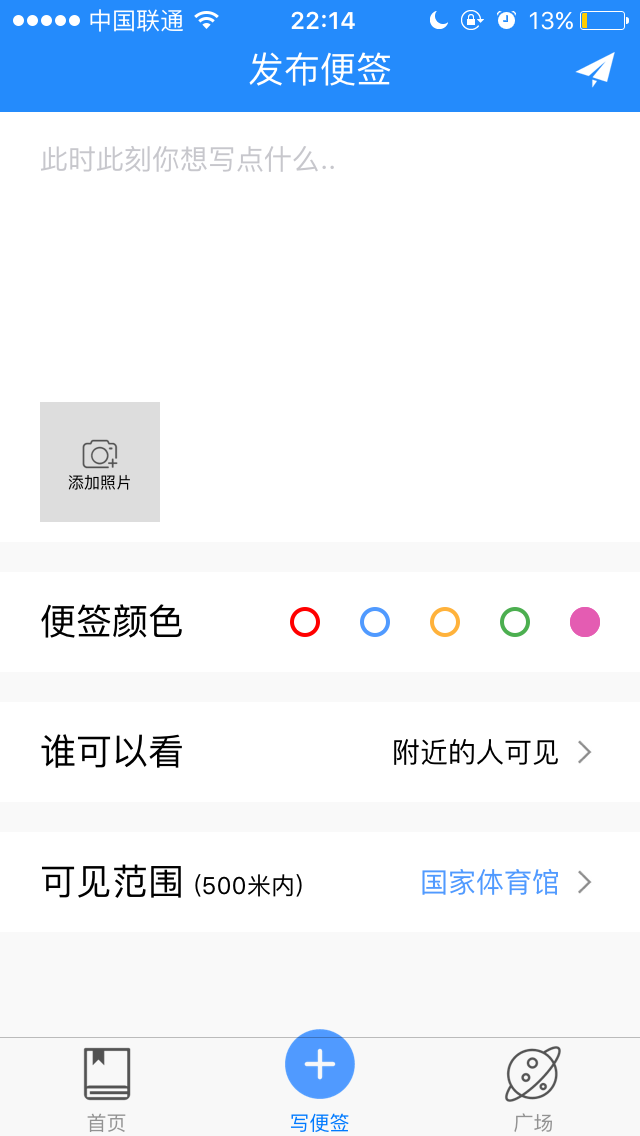Pick the orange note color

tap(445, 622)
